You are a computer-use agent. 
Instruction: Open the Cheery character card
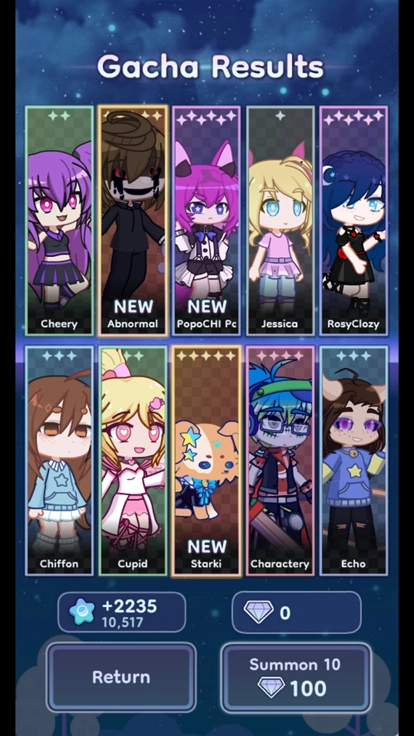pos(59,221)
